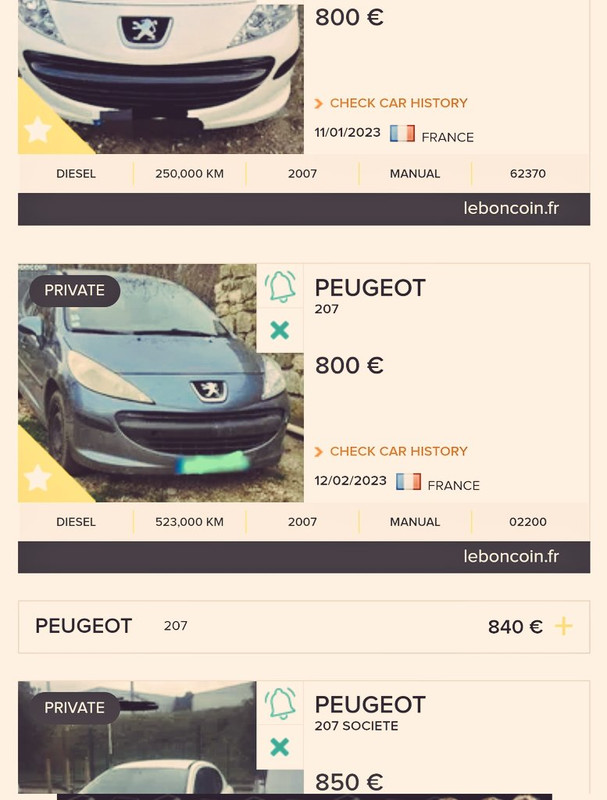Viewport: 607px width, 800px height.
Task: Open Check Car History for the 12/02/2023 listing
Action: pyautogui.click(x=398, y=451)
